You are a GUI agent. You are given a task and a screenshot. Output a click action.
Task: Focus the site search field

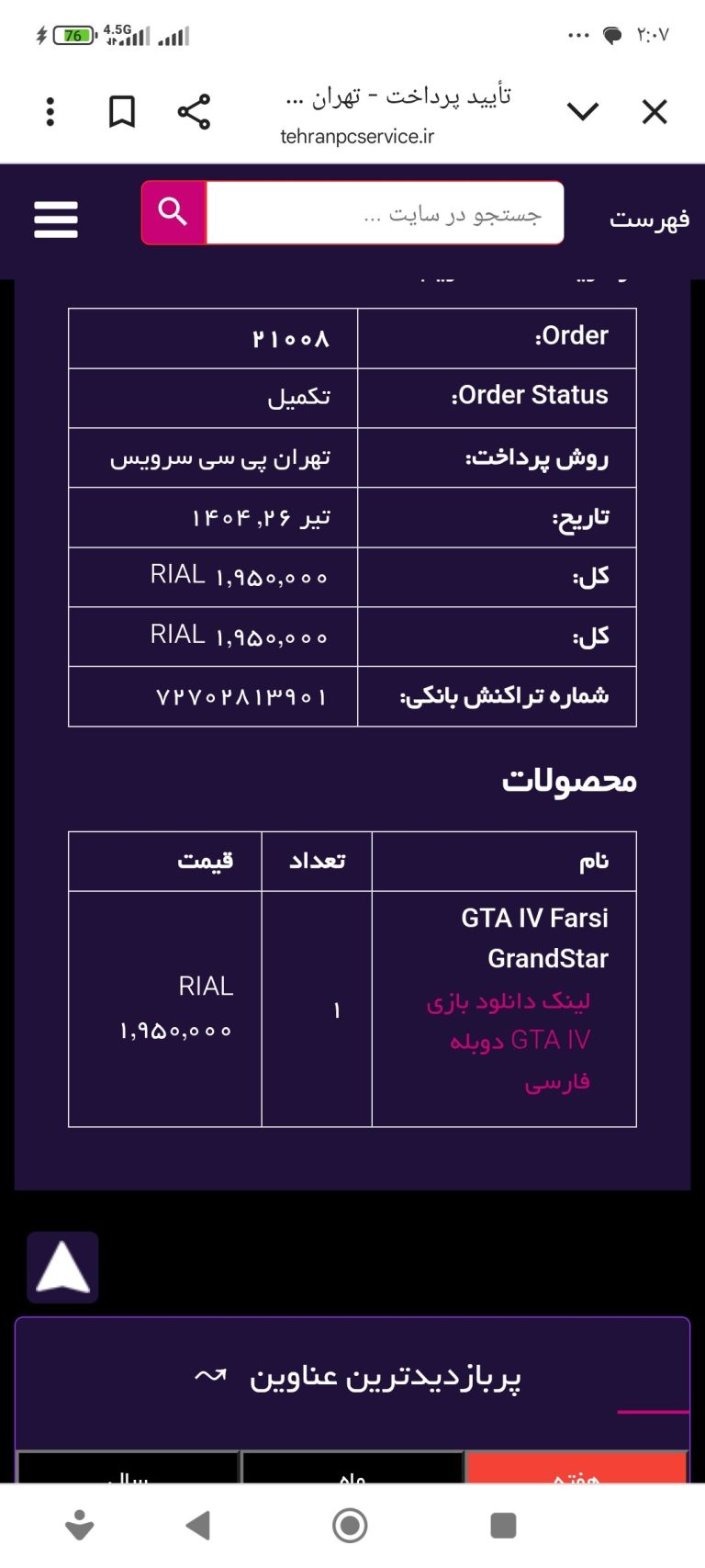[385, 213]
